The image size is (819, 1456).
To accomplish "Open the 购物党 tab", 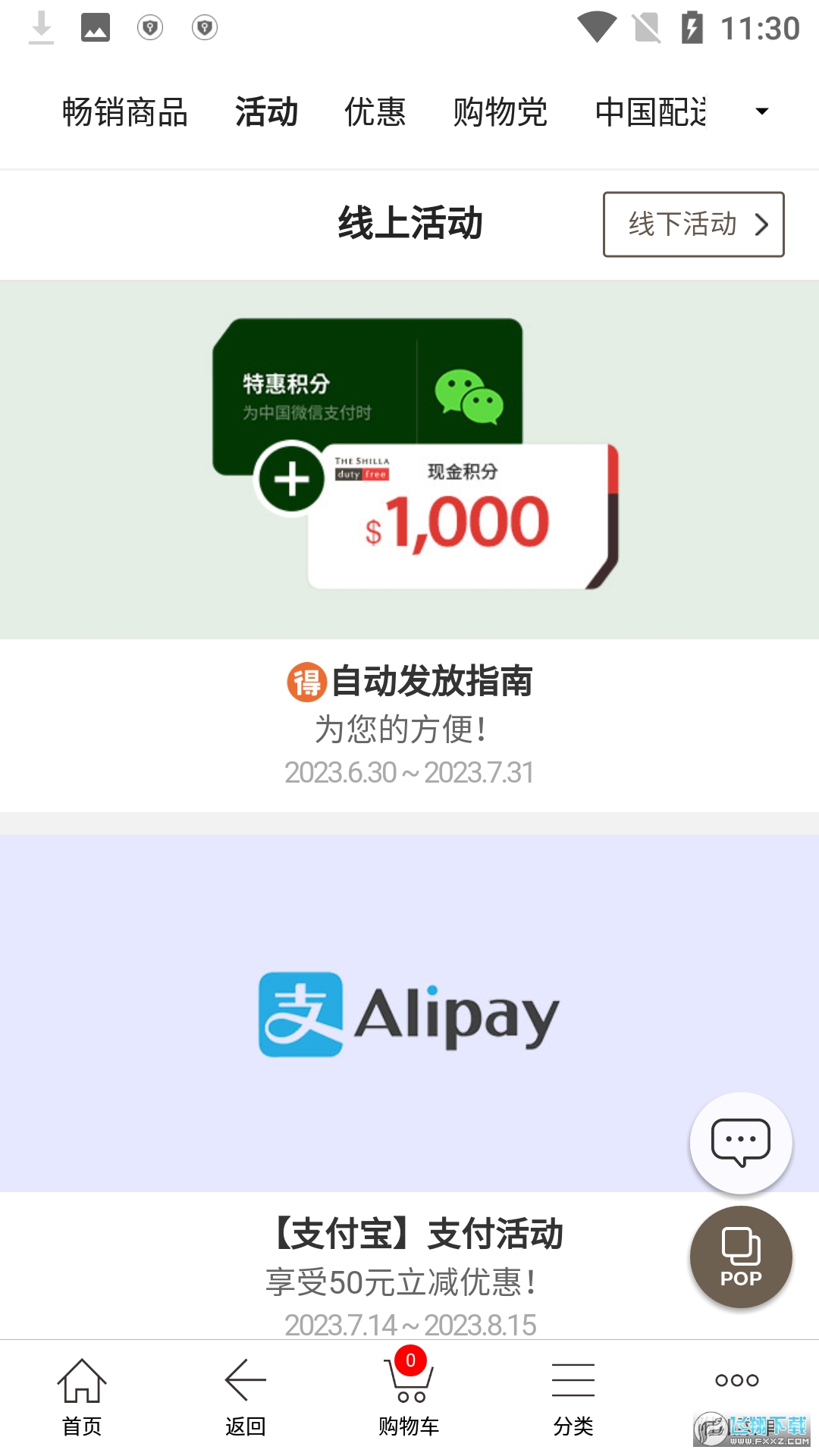I will click(500, 112).
